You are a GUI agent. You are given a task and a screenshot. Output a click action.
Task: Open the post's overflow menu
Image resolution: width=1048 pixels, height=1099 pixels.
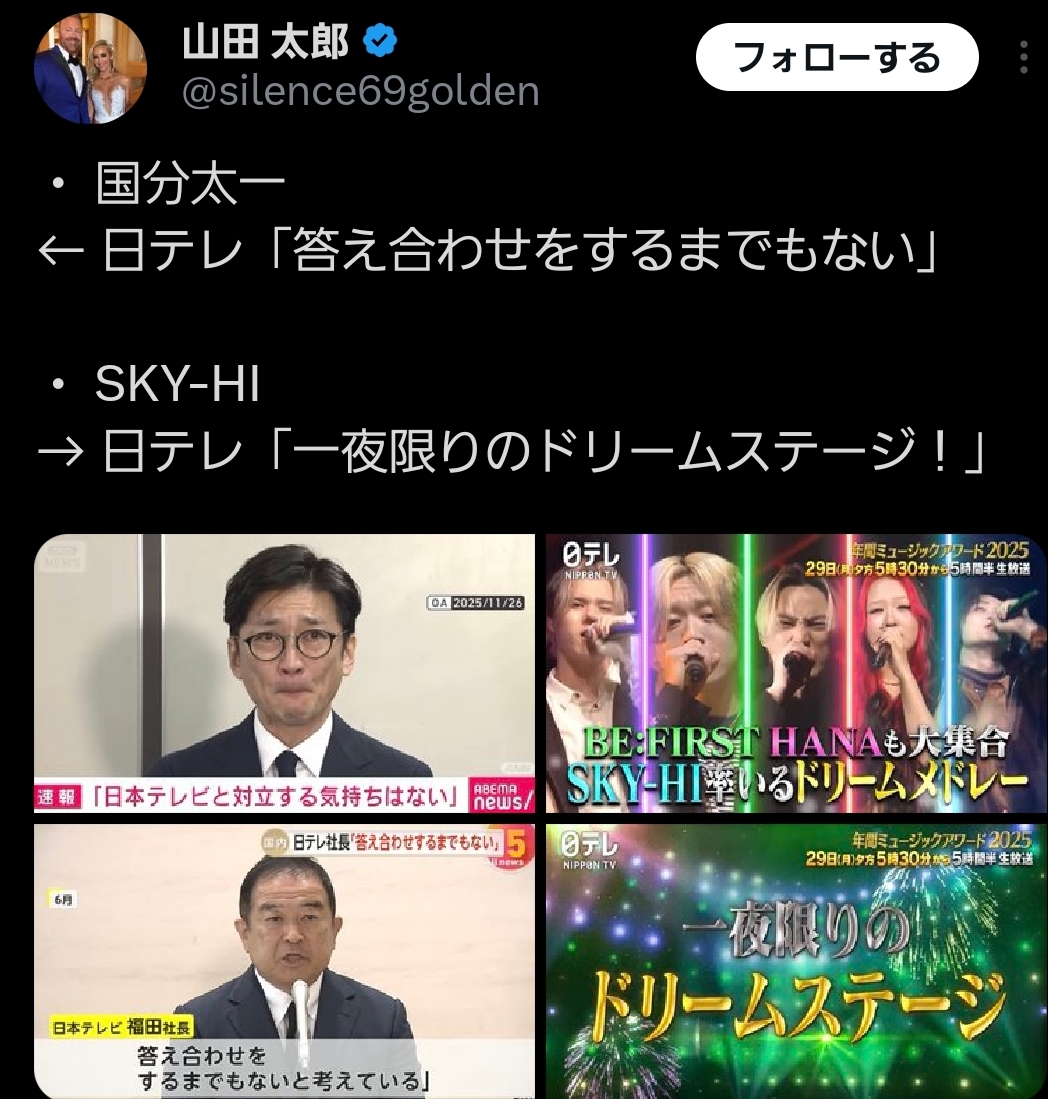(x=1023, y=58)
